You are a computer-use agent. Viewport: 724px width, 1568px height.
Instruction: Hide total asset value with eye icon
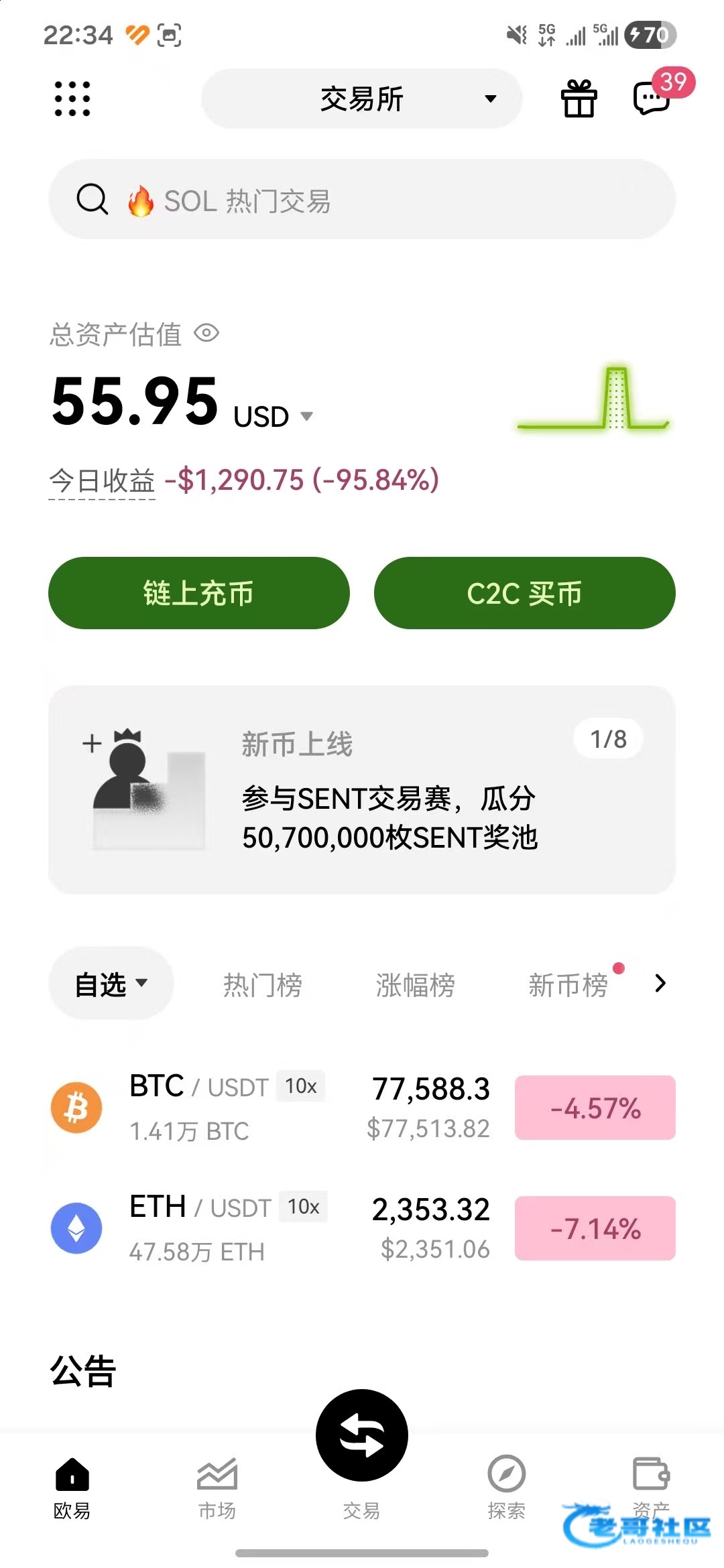206,333
